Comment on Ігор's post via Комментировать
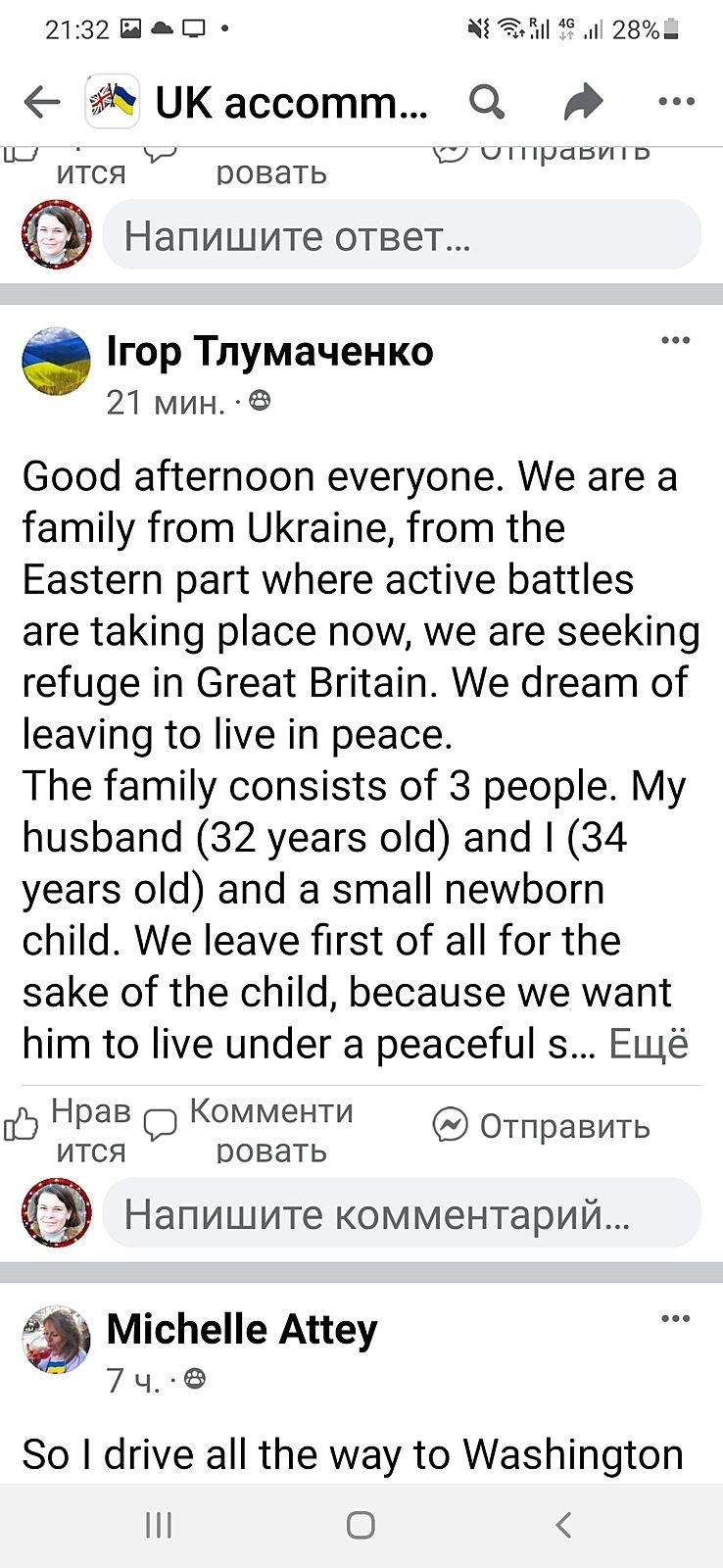 [x=250, y=1129]
